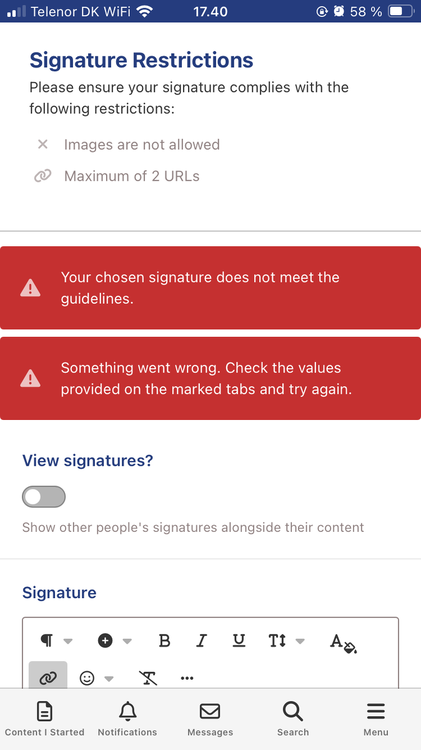Clear text formatting in editor

(148, 678)
